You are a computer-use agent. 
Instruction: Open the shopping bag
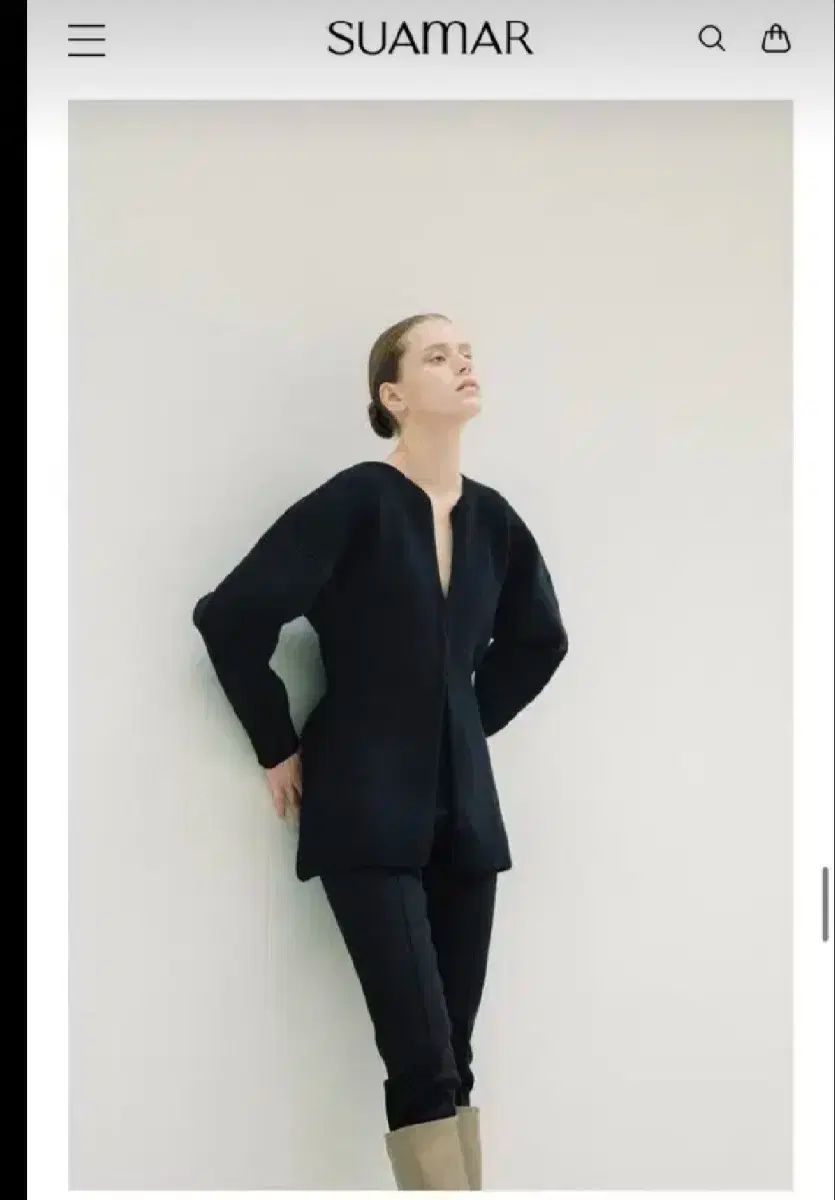[x=776, y=39]
